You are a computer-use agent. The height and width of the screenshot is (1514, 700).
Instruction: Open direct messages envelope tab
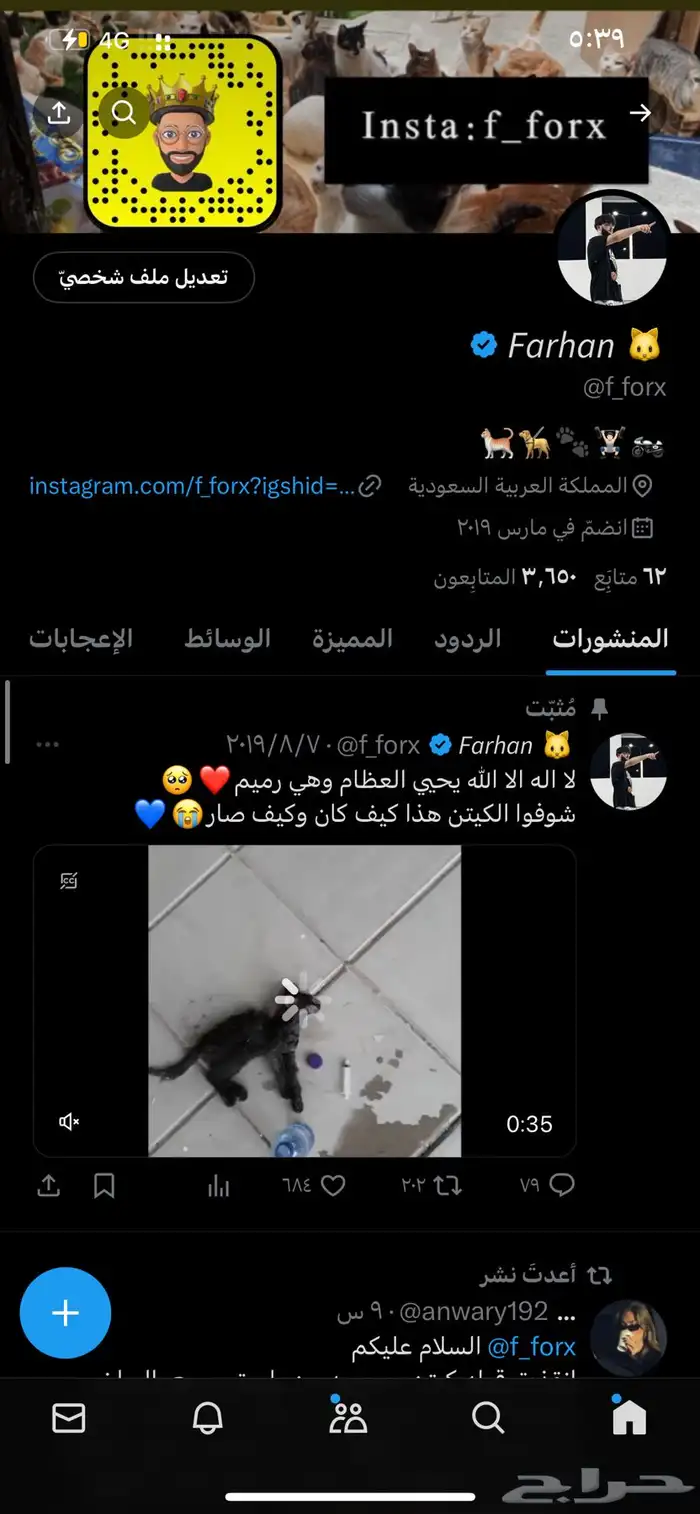tap(68, 1418)
